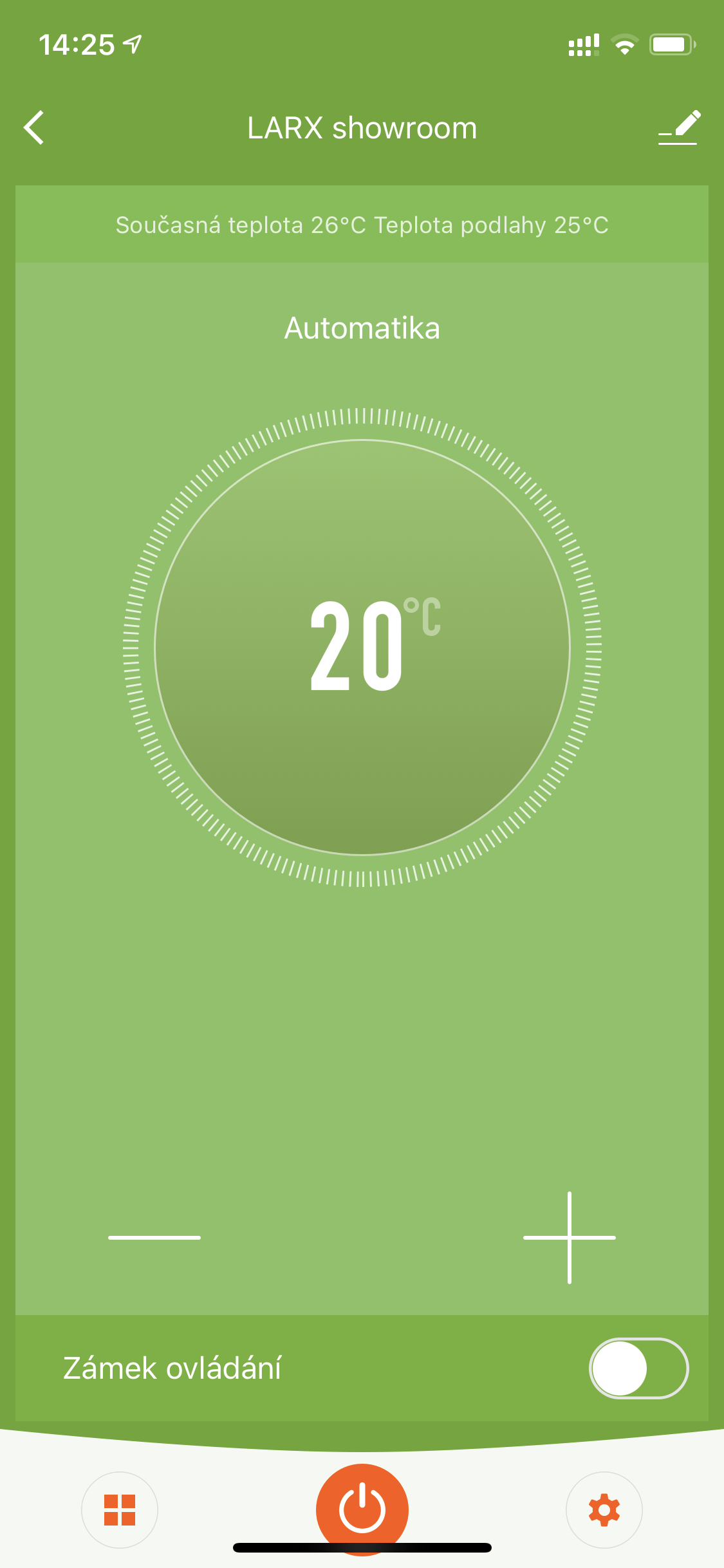Screen dimensions: 724x1568
Task: Tap the orange power button
Action: click(362, 1508)
